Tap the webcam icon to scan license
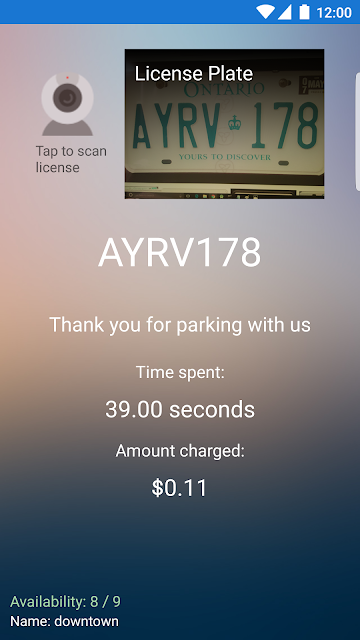 (x=67, y=104)
